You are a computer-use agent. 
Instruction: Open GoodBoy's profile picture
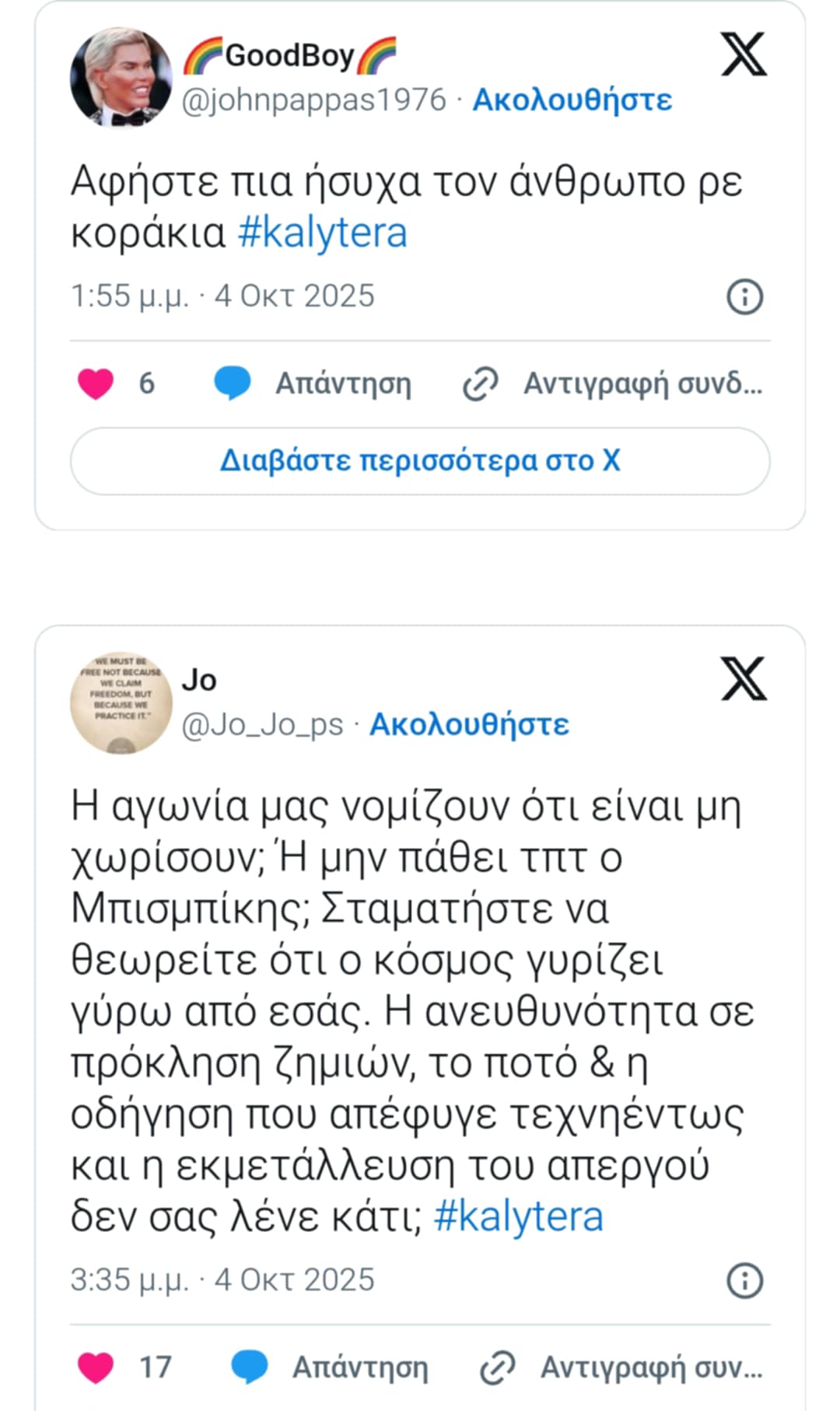point(121,78)
